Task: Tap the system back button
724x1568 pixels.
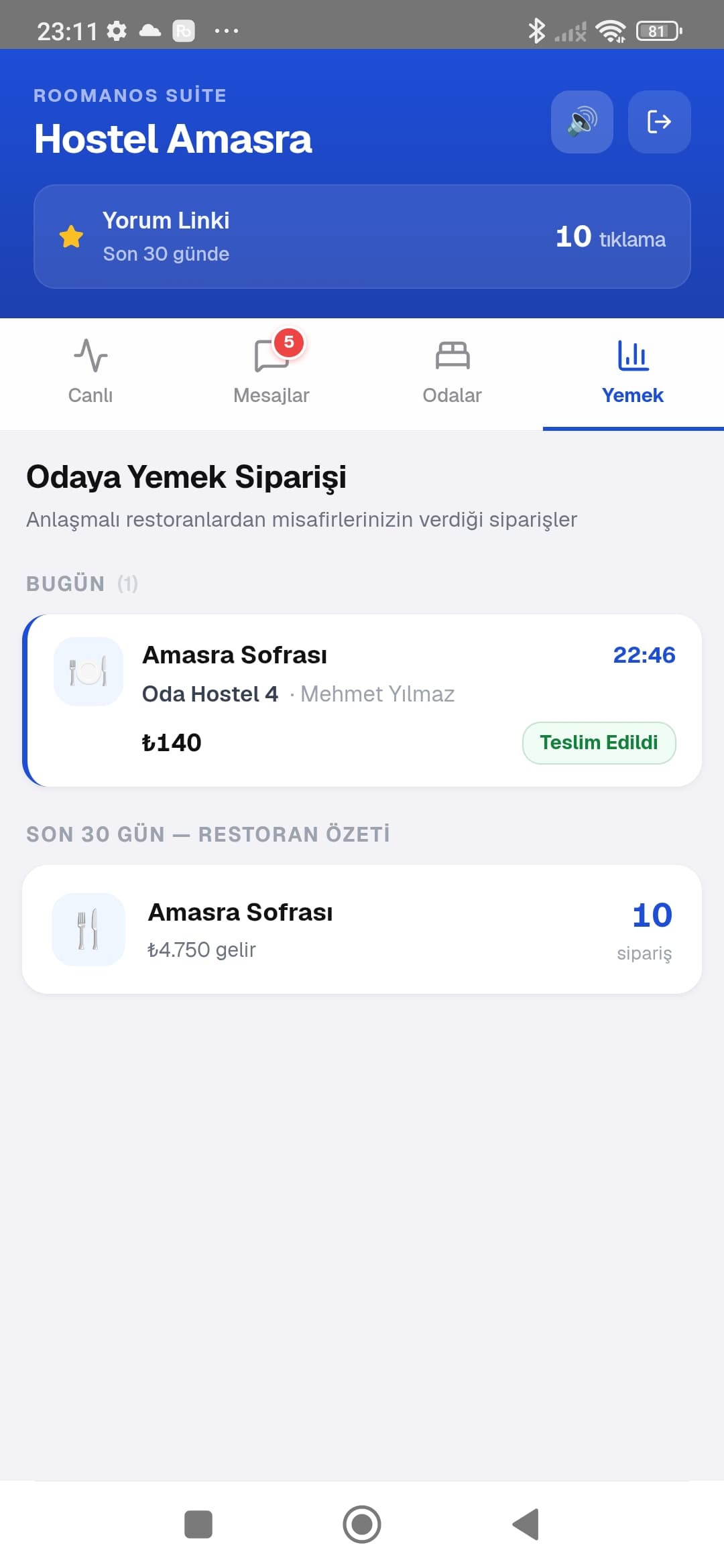Action: 526,1524
